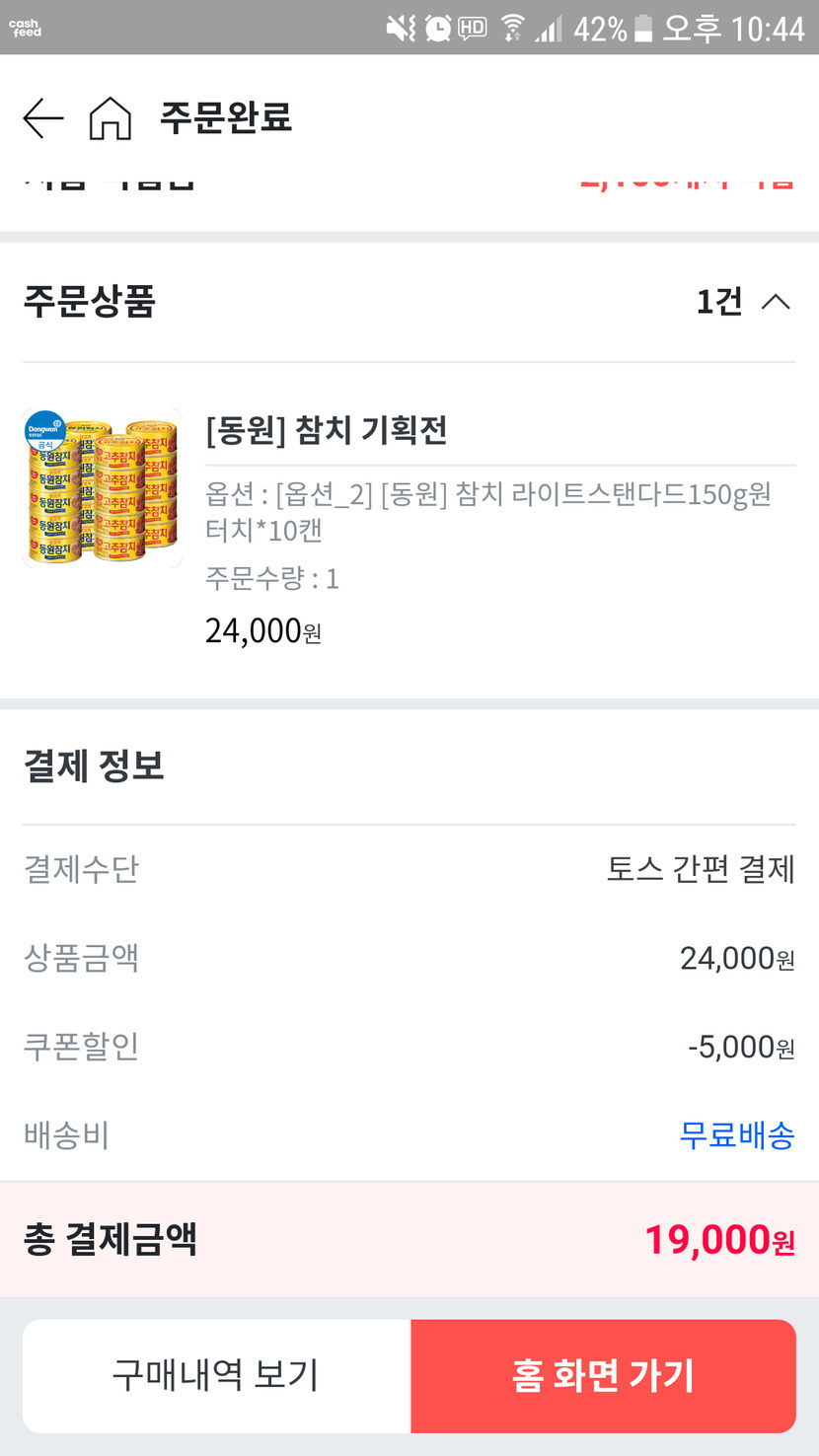819x1456 pixels.
Task: Open the home icon in header
Action: (x=110, y=118)
